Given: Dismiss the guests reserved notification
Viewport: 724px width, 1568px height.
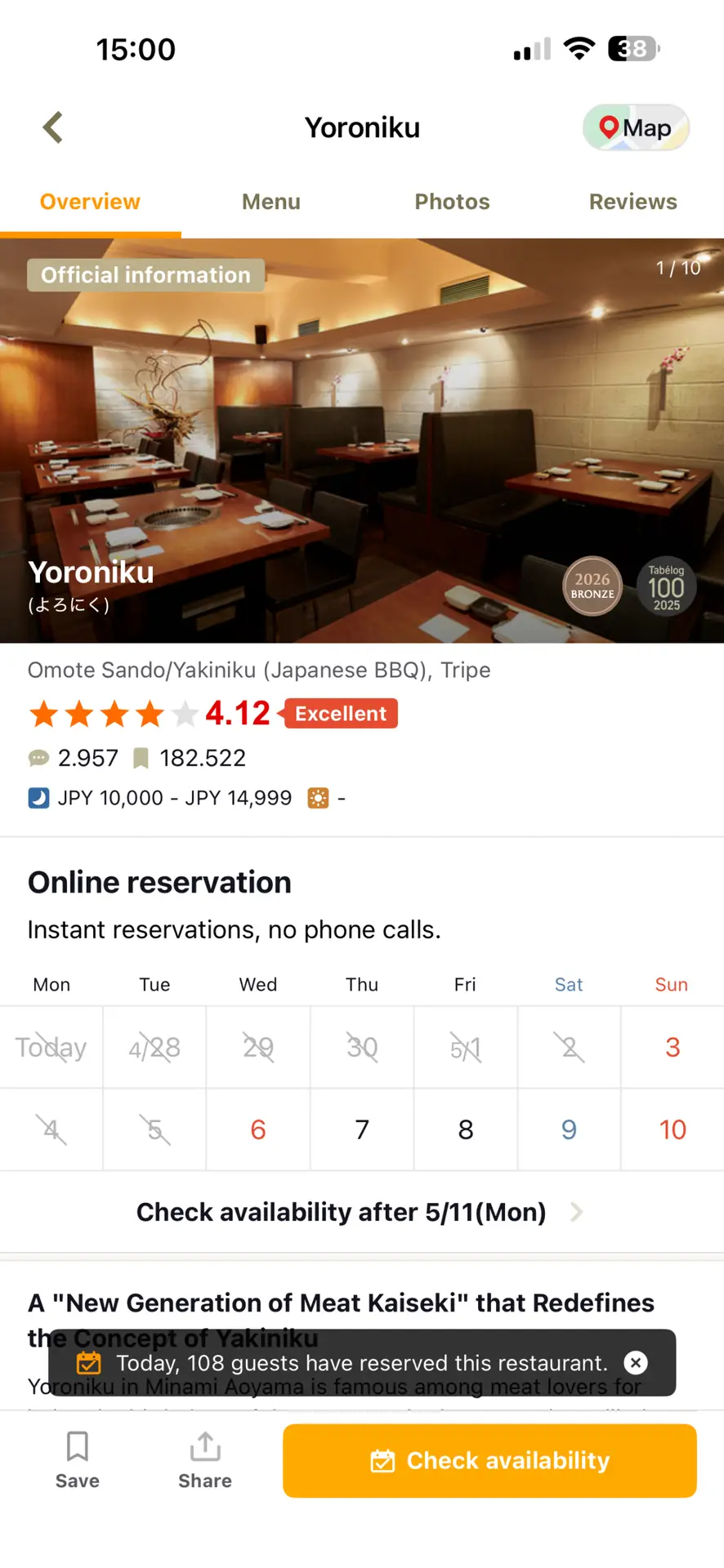Looking at the screenshot, I should pyautogui.click(x=636, y=1362).
